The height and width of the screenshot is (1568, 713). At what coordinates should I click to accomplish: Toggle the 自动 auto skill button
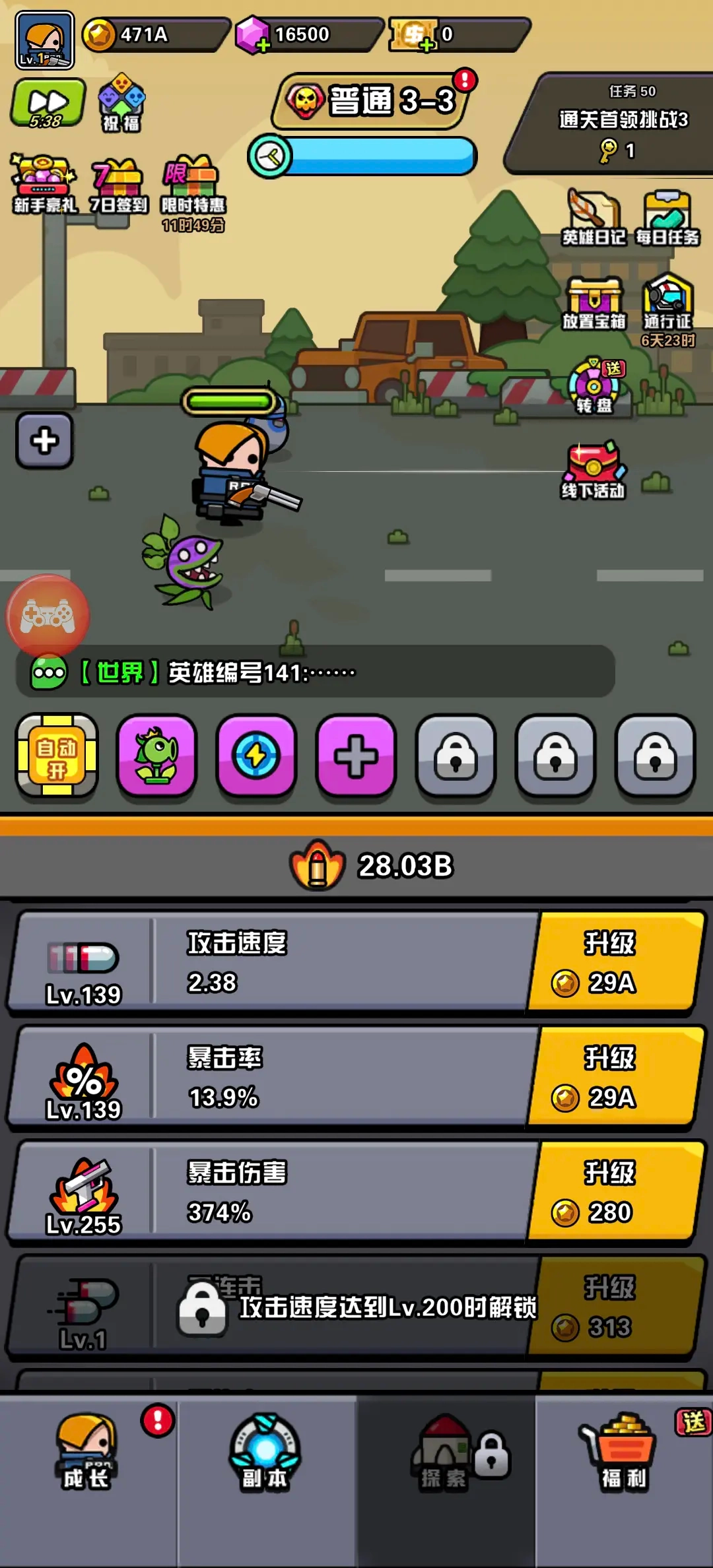click(57, 755)
